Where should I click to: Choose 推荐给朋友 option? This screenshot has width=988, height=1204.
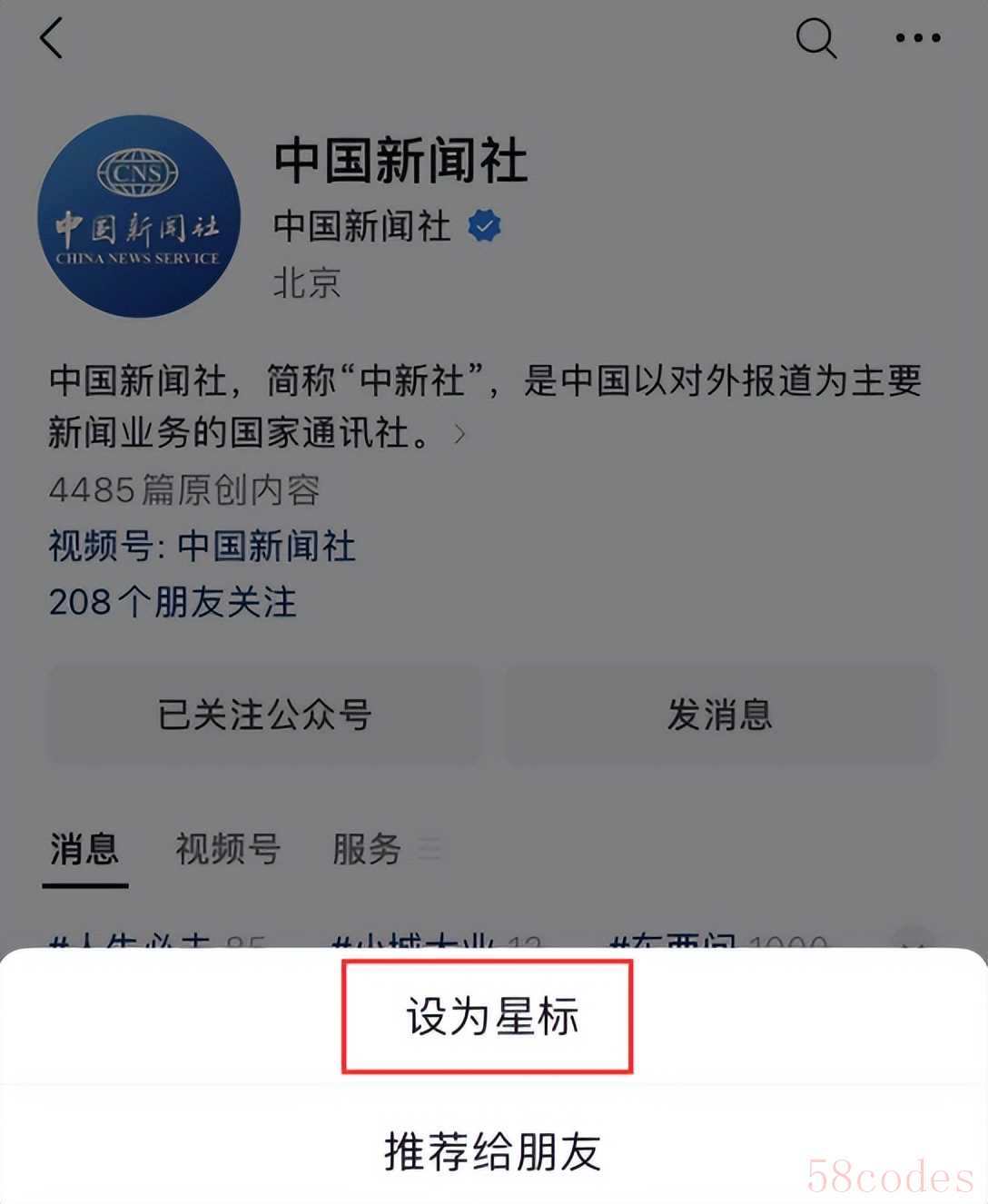coord(492,1151)
